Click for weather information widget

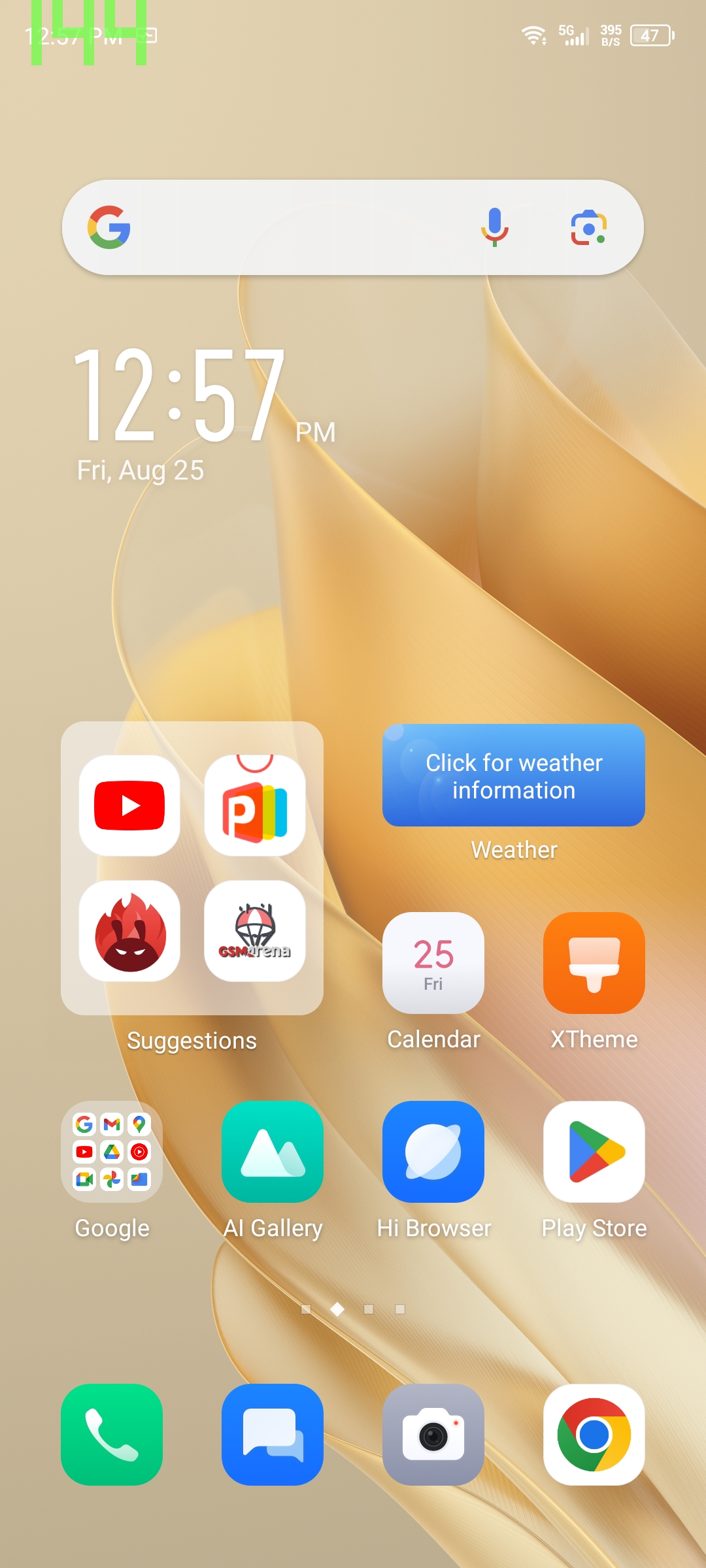click(x=514, y=776)
